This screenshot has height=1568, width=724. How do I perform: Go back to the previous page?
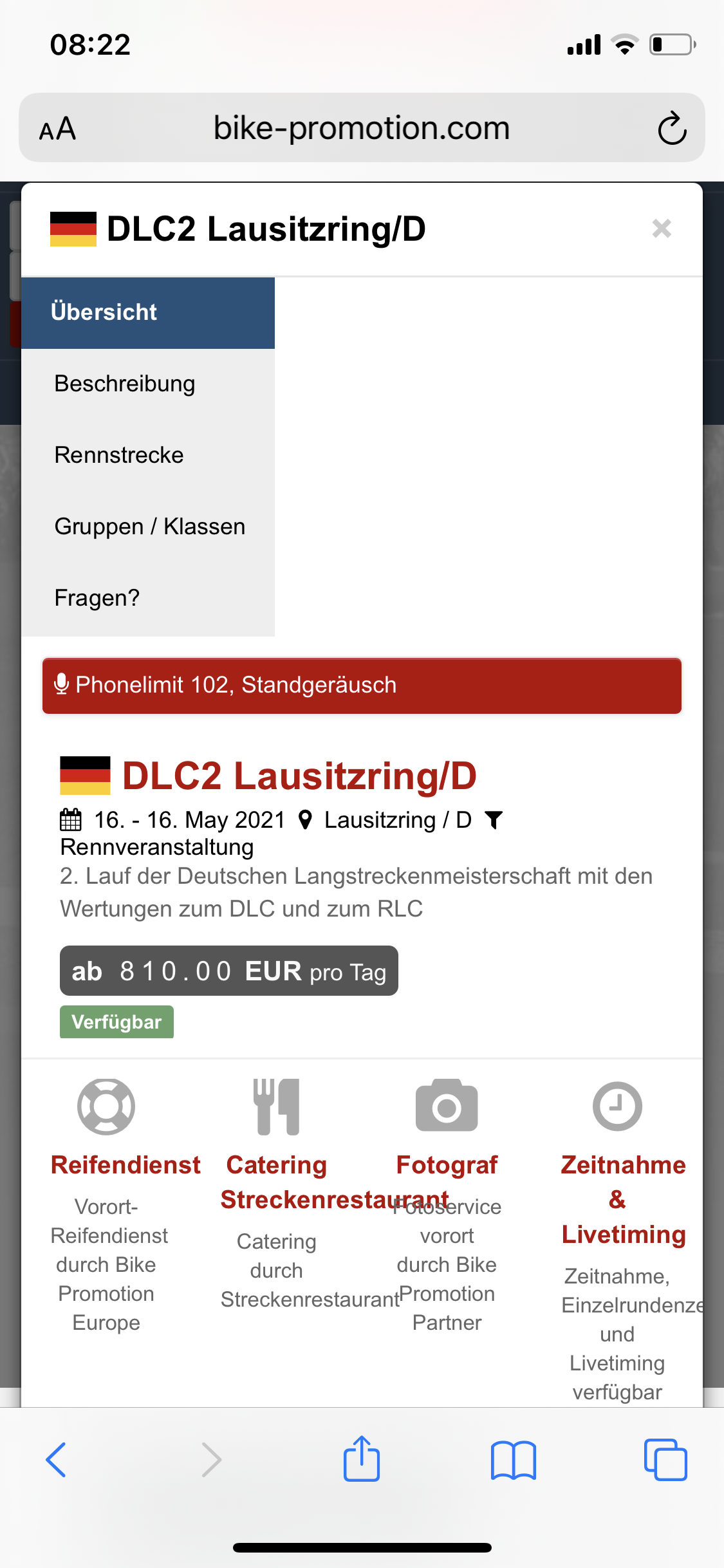pos(57,1460)
